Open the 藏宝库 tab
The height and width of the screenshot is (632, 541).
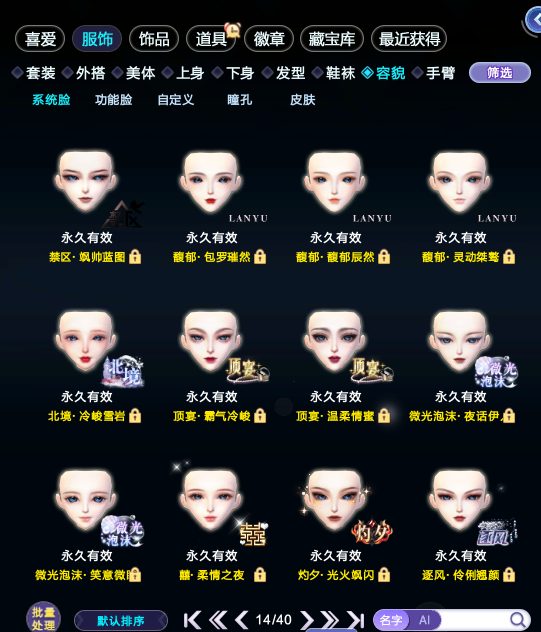(331, 39)
